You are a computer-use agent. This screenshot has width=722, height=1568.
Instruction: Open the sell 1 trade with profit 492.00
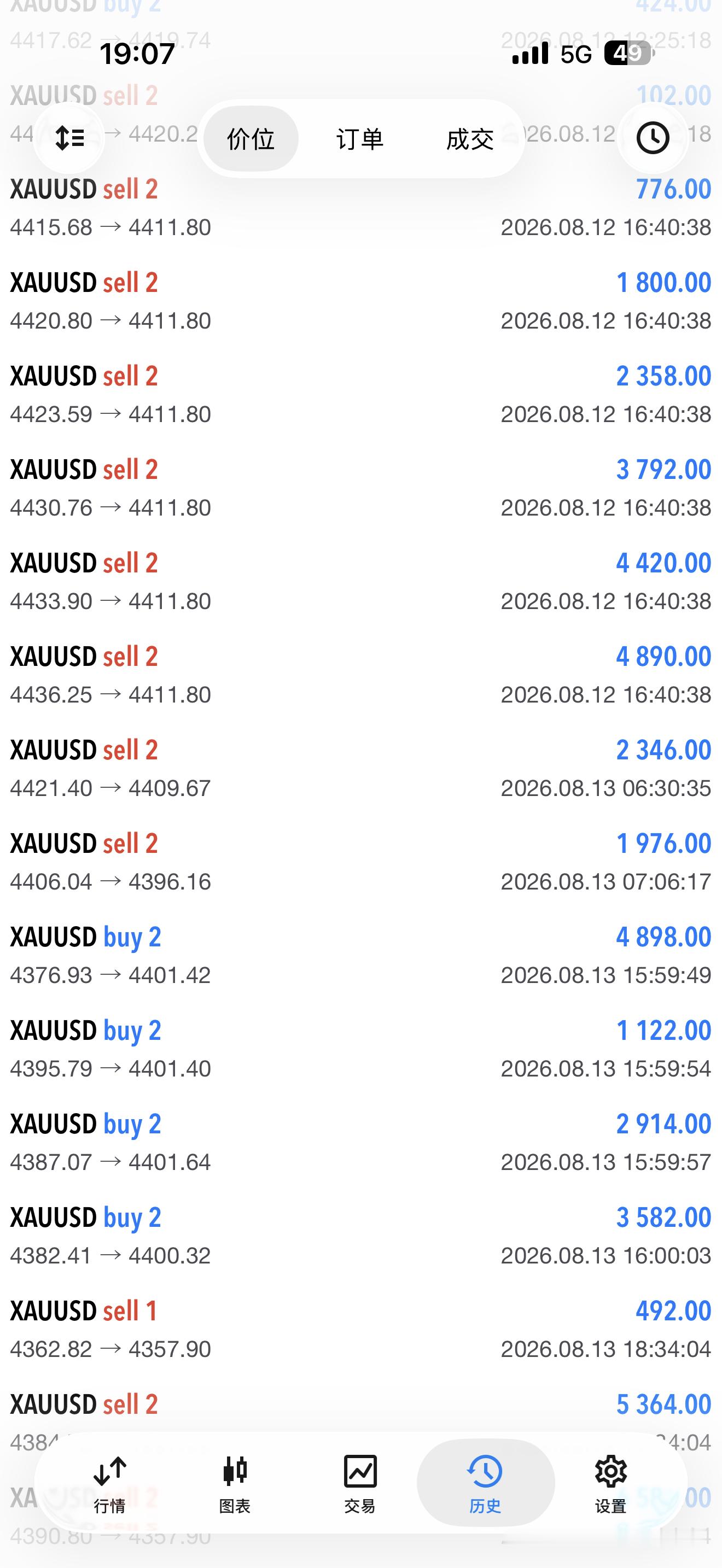[361, 1330]
